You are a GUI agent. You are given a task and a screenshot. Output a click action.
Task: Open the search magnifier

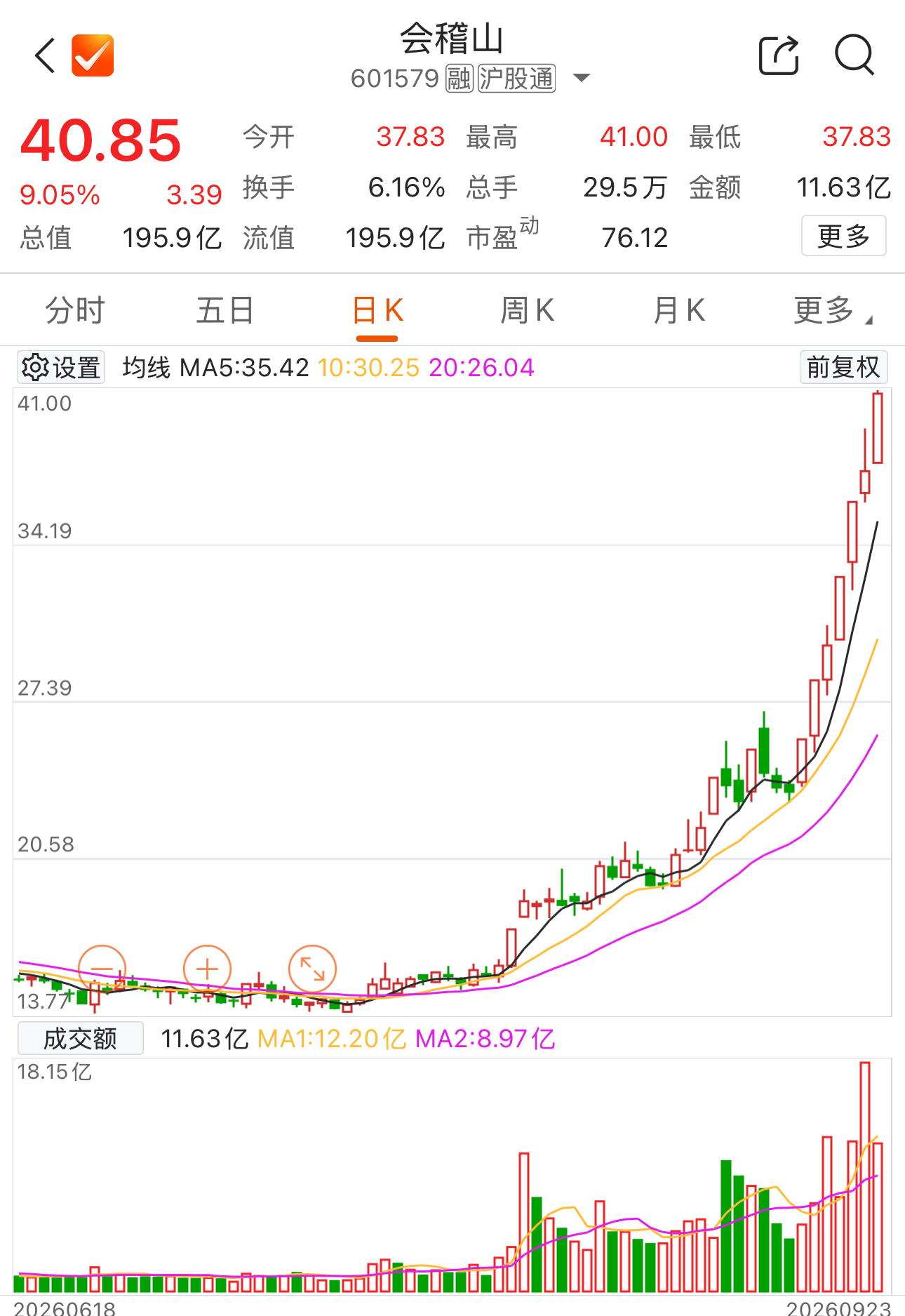854,55
